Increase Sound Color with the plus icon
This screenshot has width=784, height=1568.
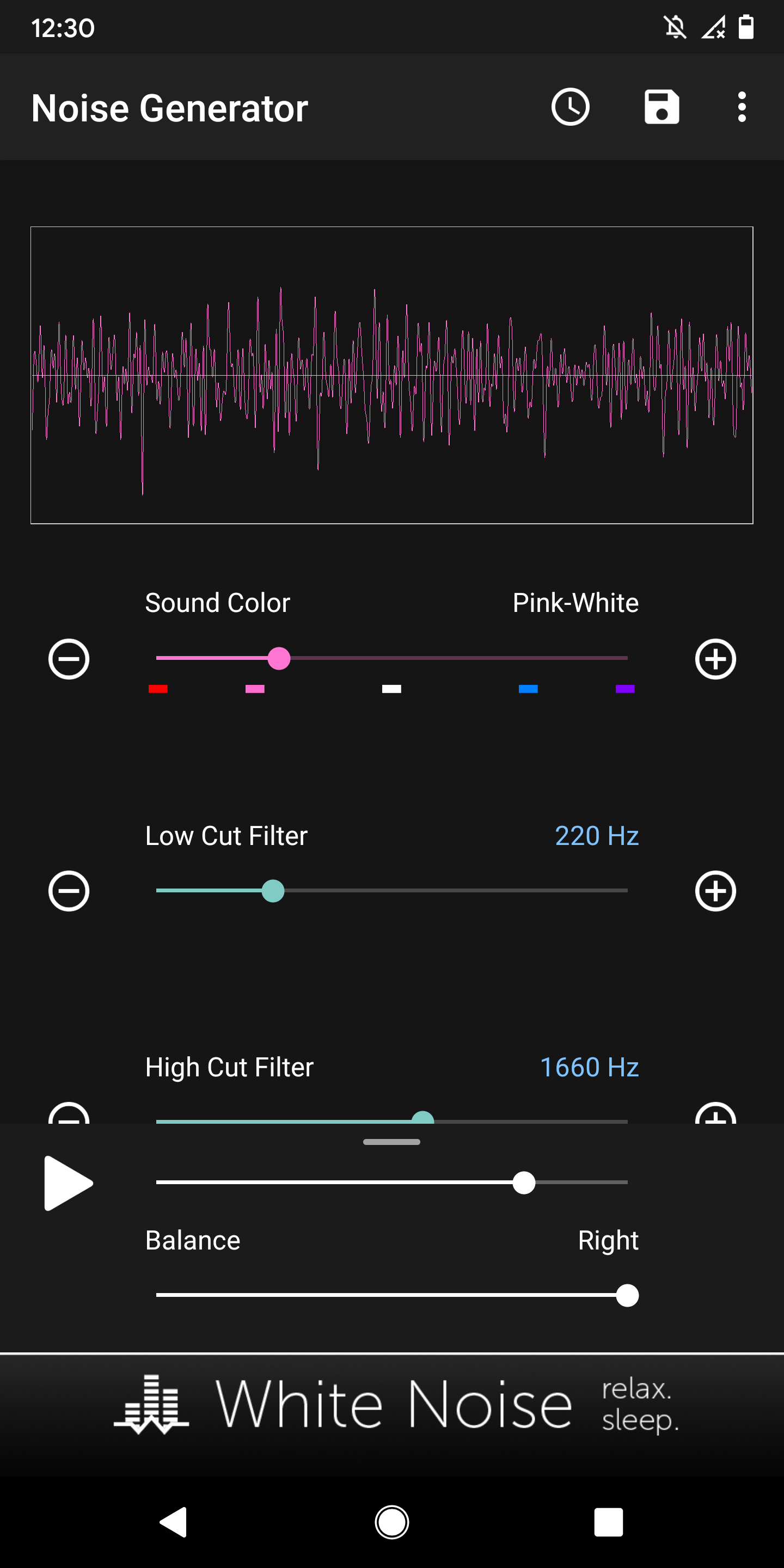tap(716, 659)
